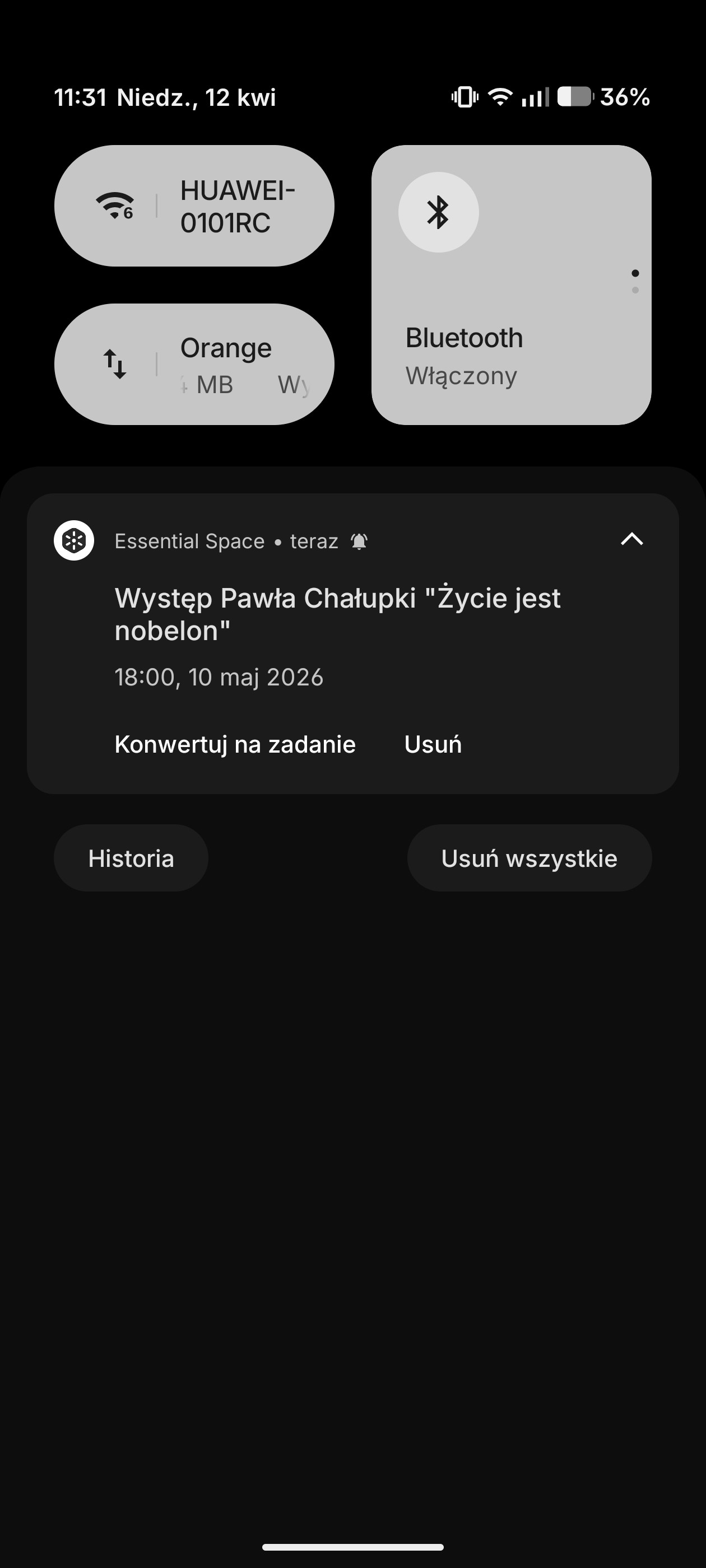Viewport: 706px width, 1568px height.
Task: Clear all with Usuń wszystkie
Action: pos(529,858)
